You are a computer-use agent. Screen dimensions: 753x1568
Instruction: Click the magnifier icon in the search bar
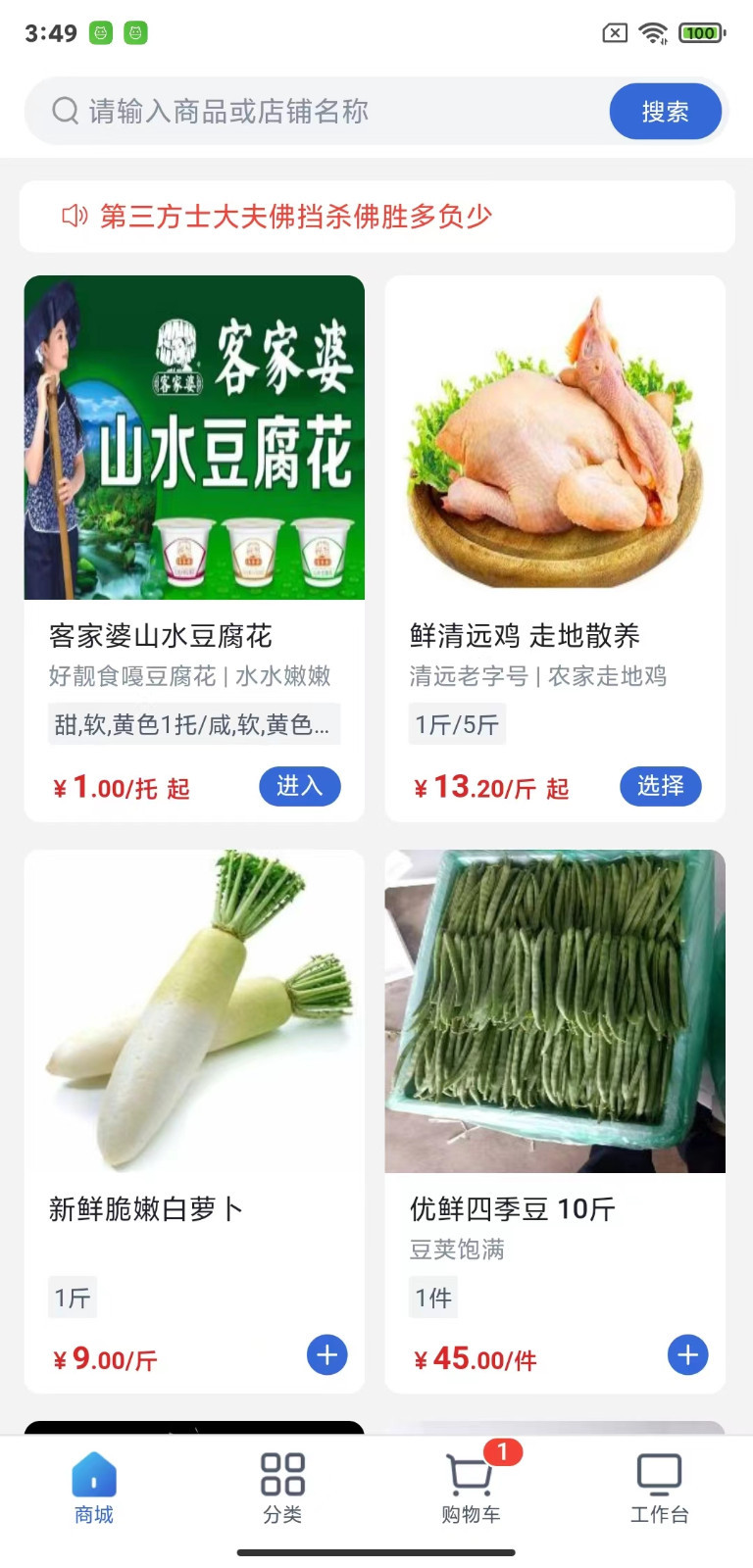pyautogui.click(x=64, y=110)
